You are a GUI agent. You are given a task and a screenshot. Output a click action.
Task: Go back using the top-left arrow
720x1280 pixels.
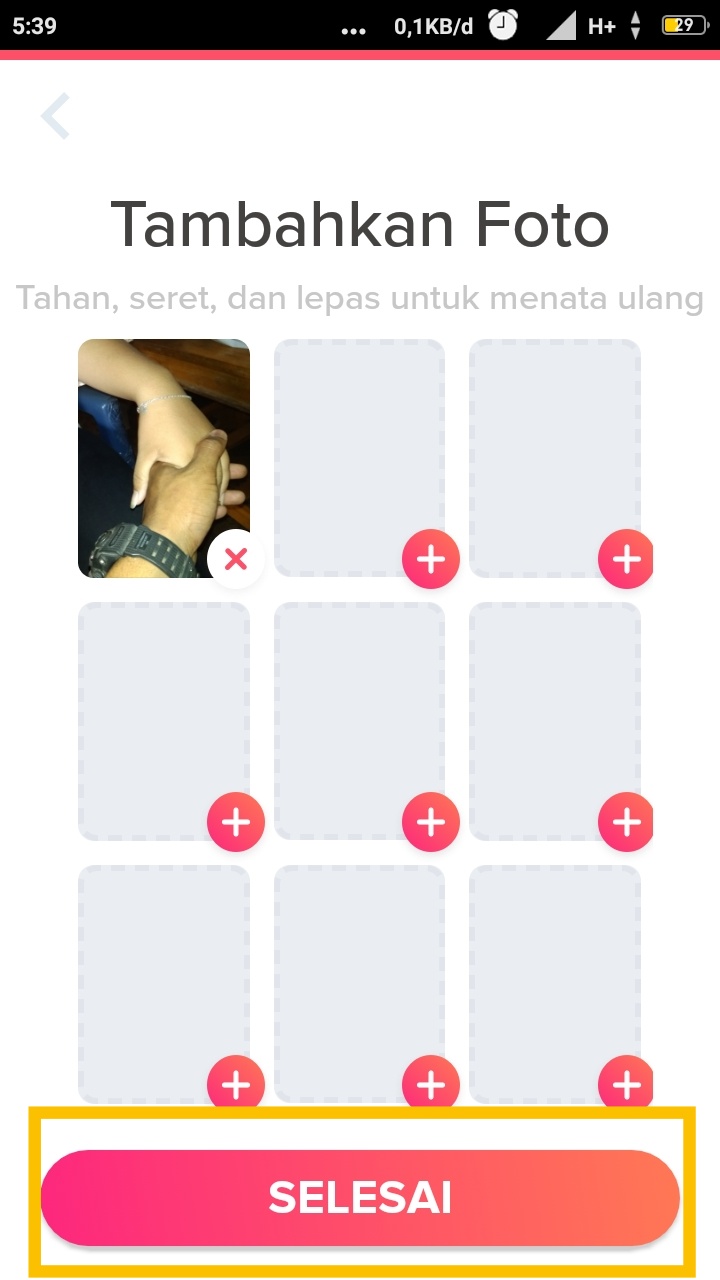[56, 116]
